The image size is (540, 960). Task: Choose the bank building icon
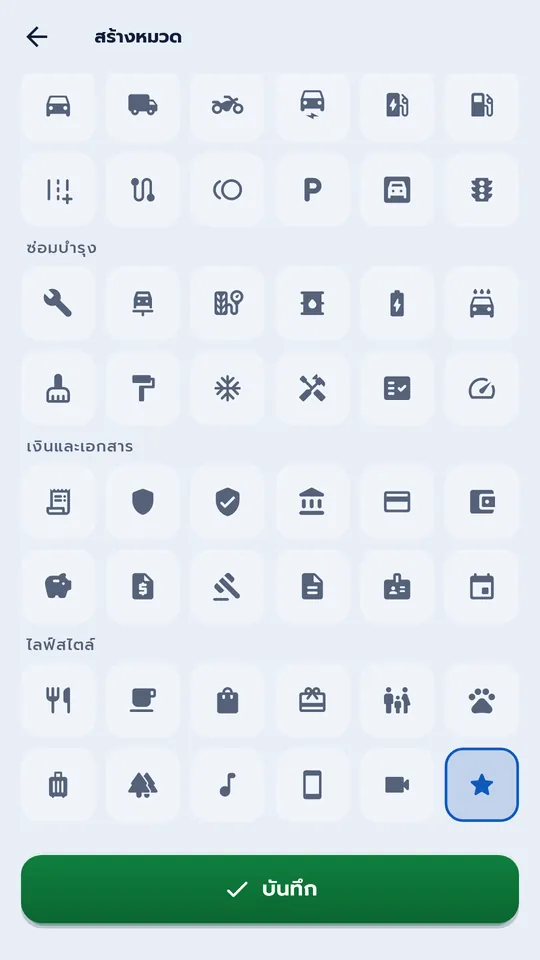click(x=312, y=501)
